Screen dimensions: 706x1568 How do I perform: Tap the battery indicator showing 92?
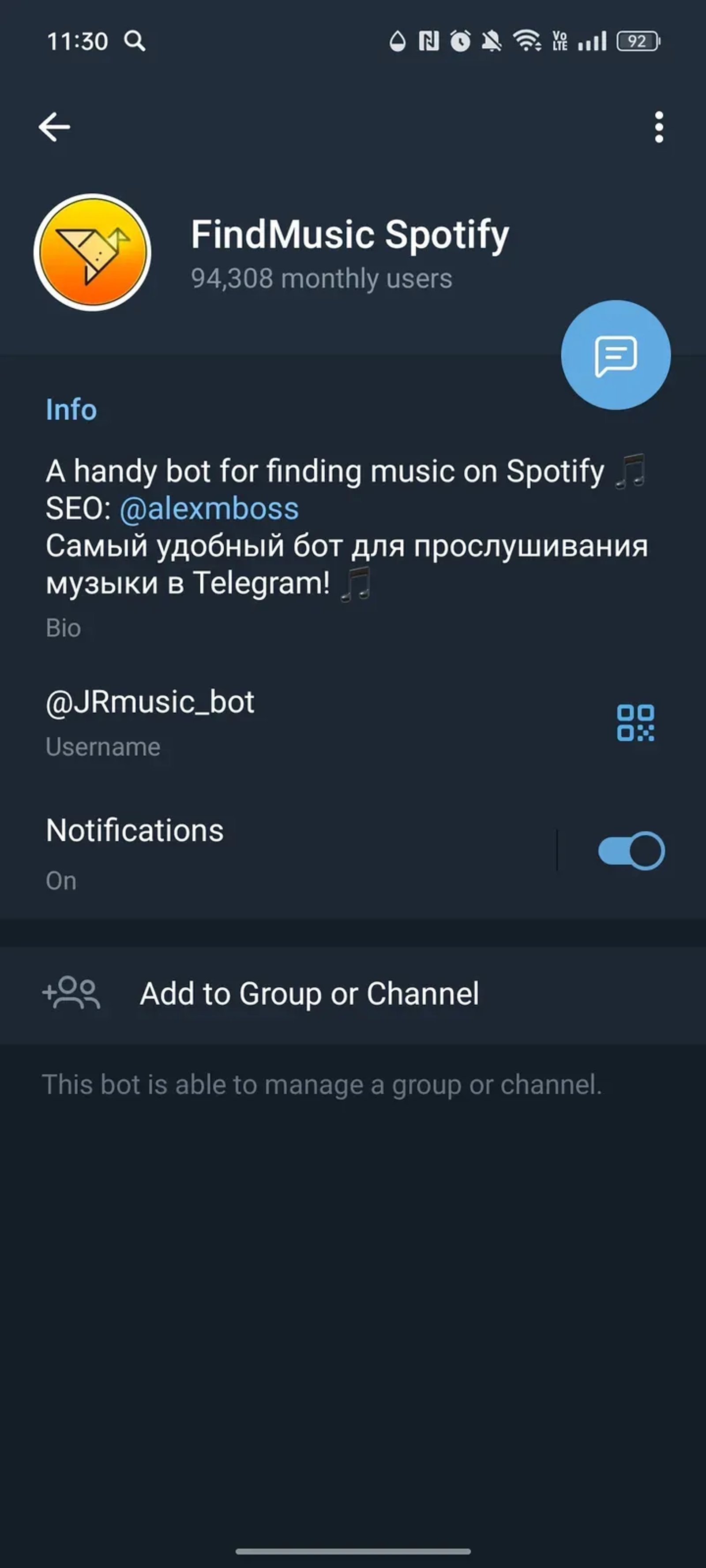point(638,41)
